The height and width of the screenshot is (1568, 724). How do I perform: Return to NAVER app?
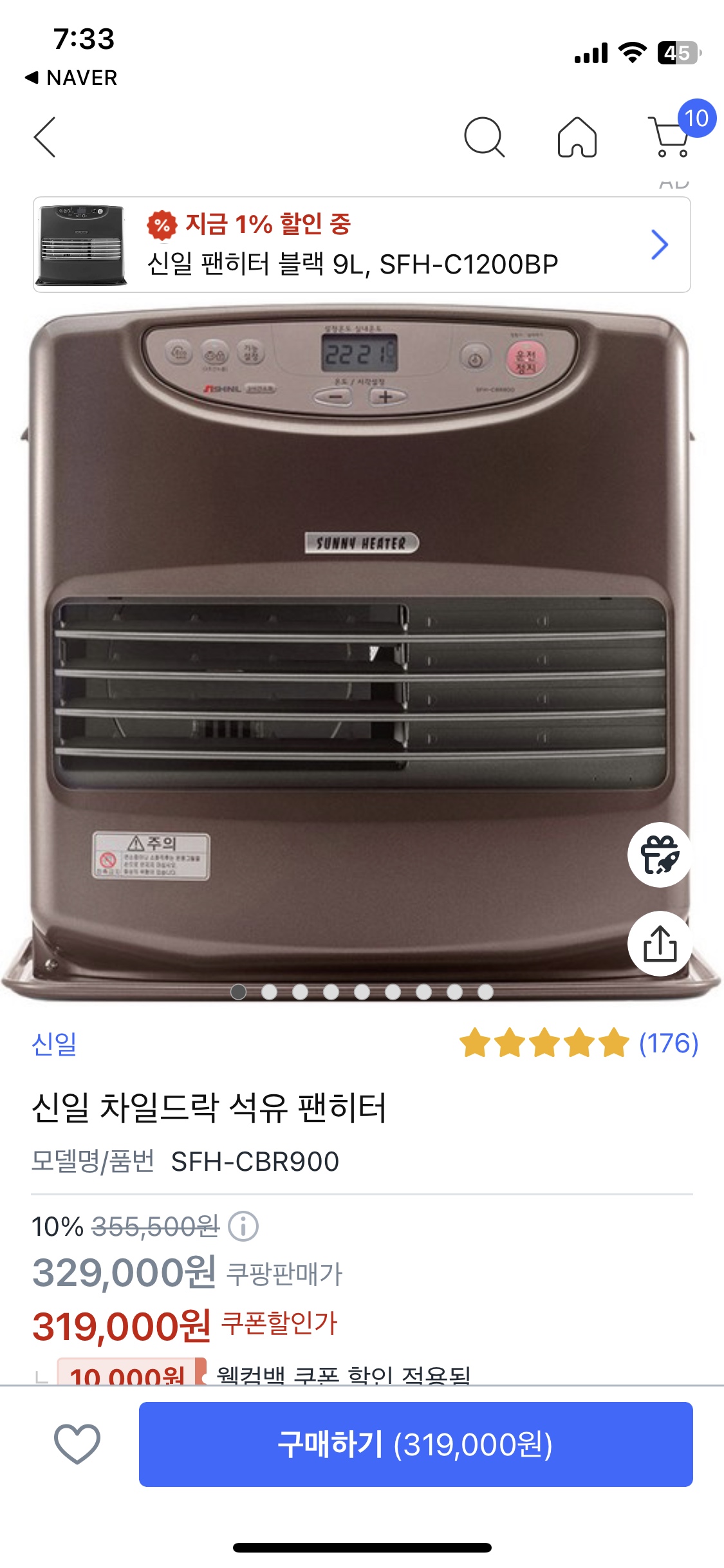[71, 78]
